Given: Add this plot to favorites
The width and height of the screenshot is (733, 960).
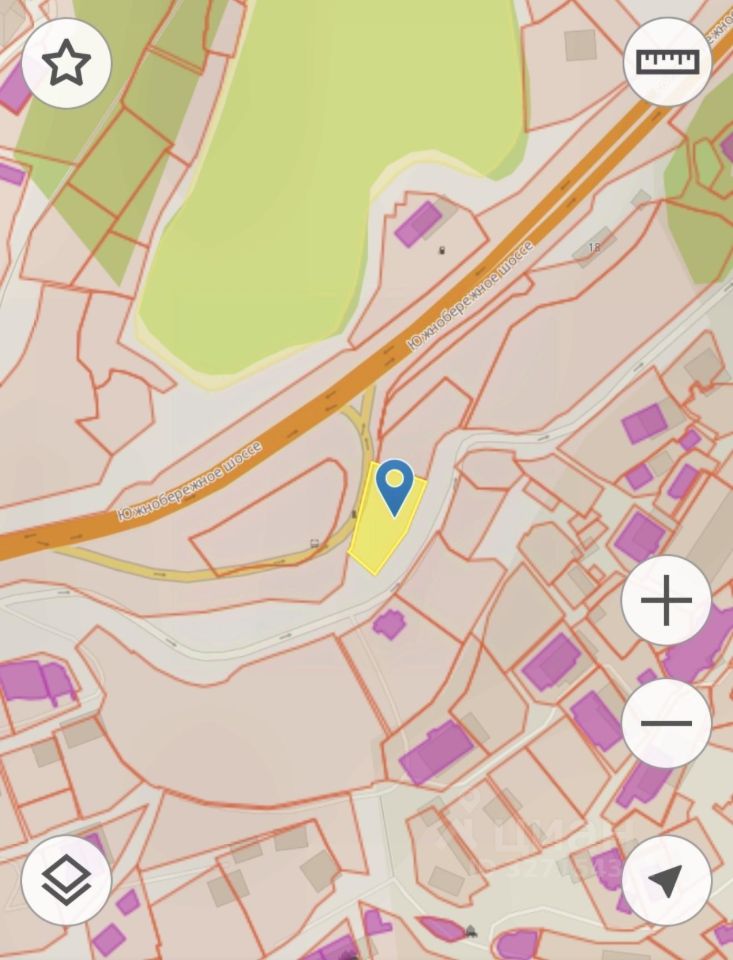Looking at the screenshot, I should tap(66, 63).
